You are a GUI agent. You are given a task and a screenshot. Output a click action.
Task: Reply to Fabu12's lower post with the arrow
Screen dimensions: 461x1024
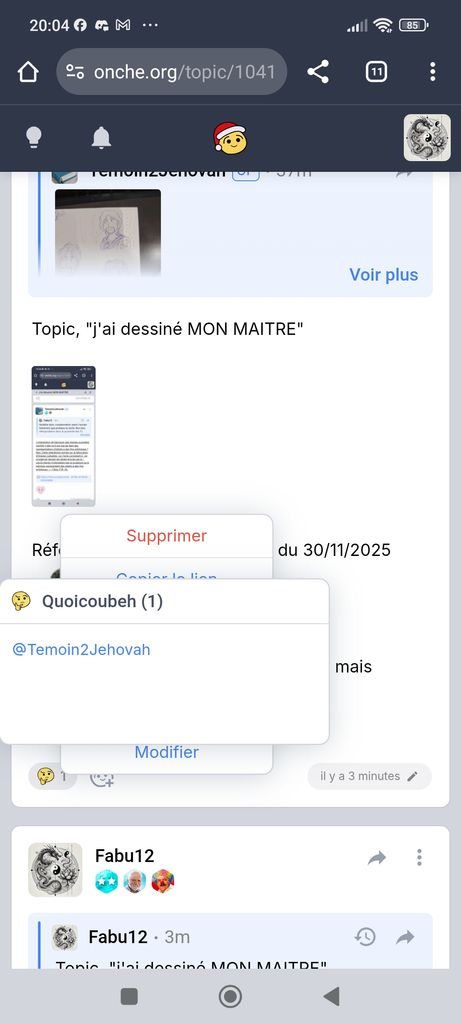(377, 858)
